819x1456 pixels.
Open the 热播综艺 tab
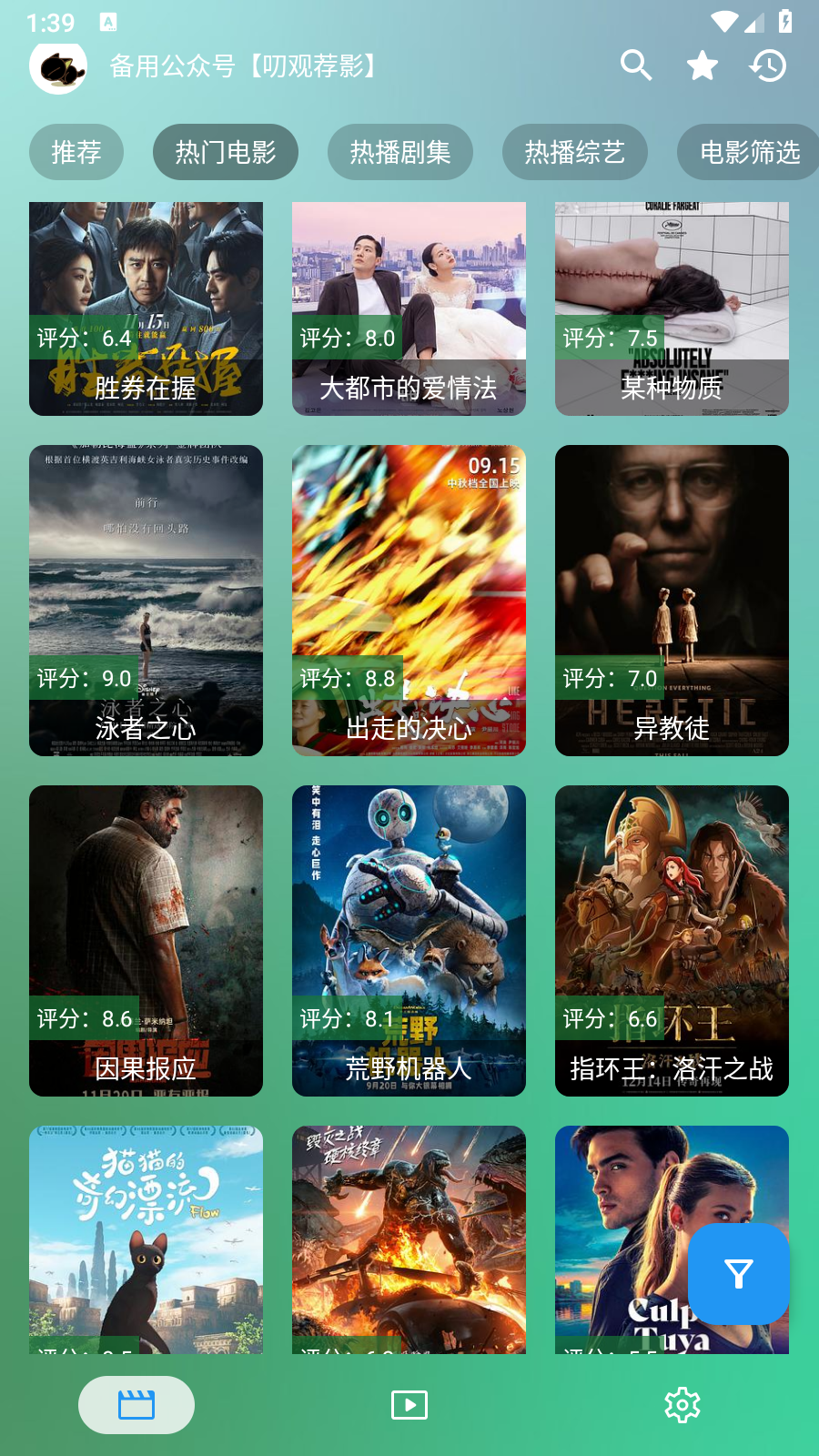point(575,152)
